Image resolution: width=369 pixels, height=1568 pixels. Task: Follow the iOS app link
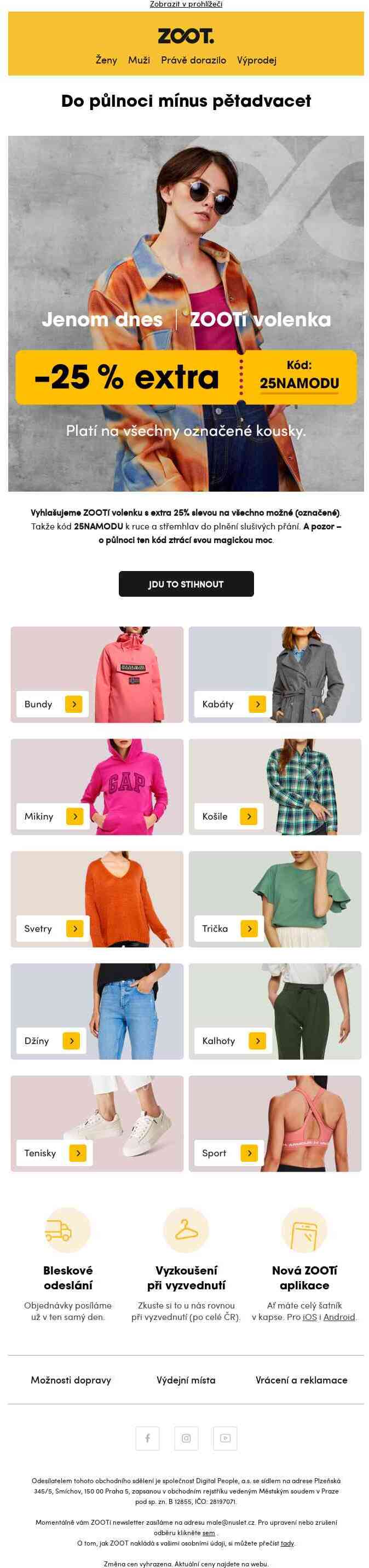tap(309, 1317)
